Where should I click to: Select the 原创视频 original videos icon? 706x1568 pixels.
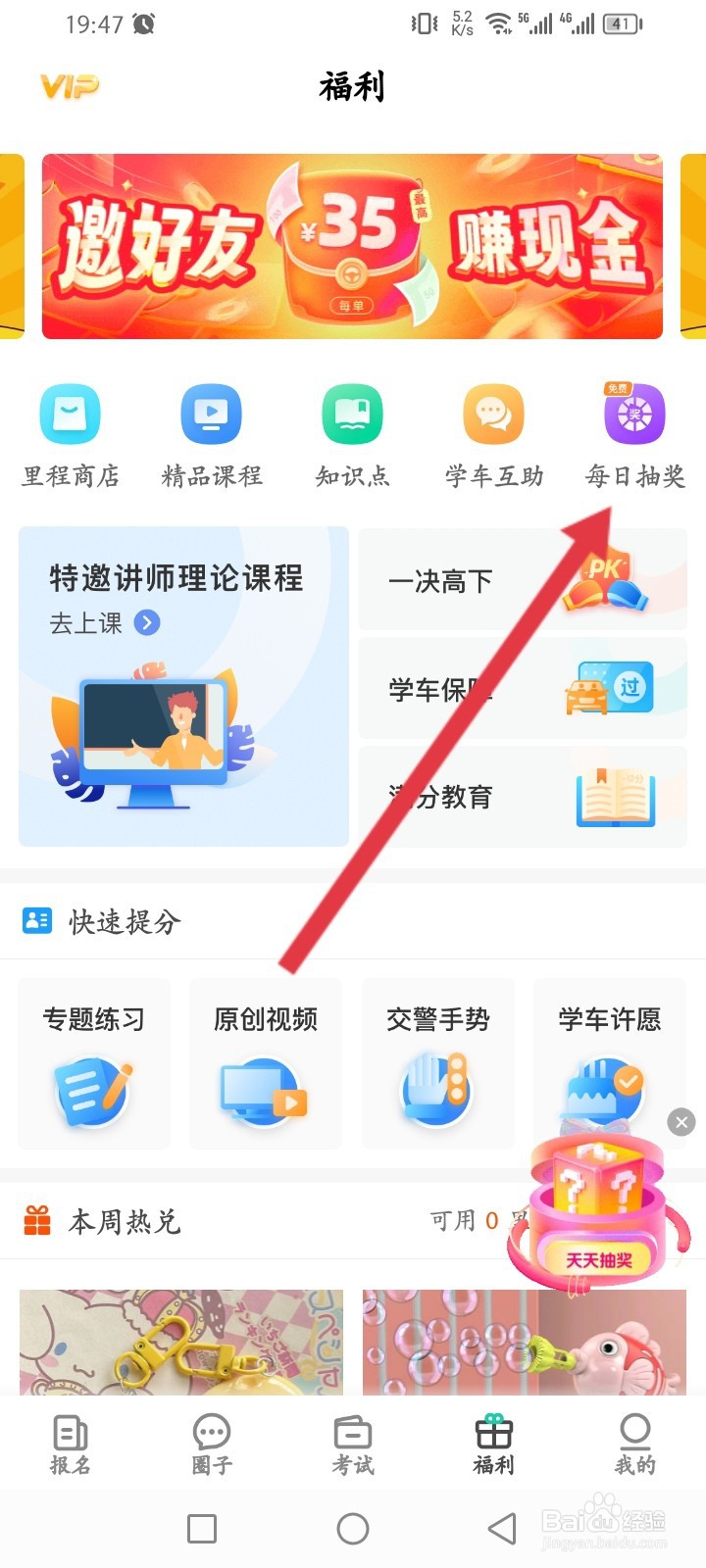[x=265, y=1063]
